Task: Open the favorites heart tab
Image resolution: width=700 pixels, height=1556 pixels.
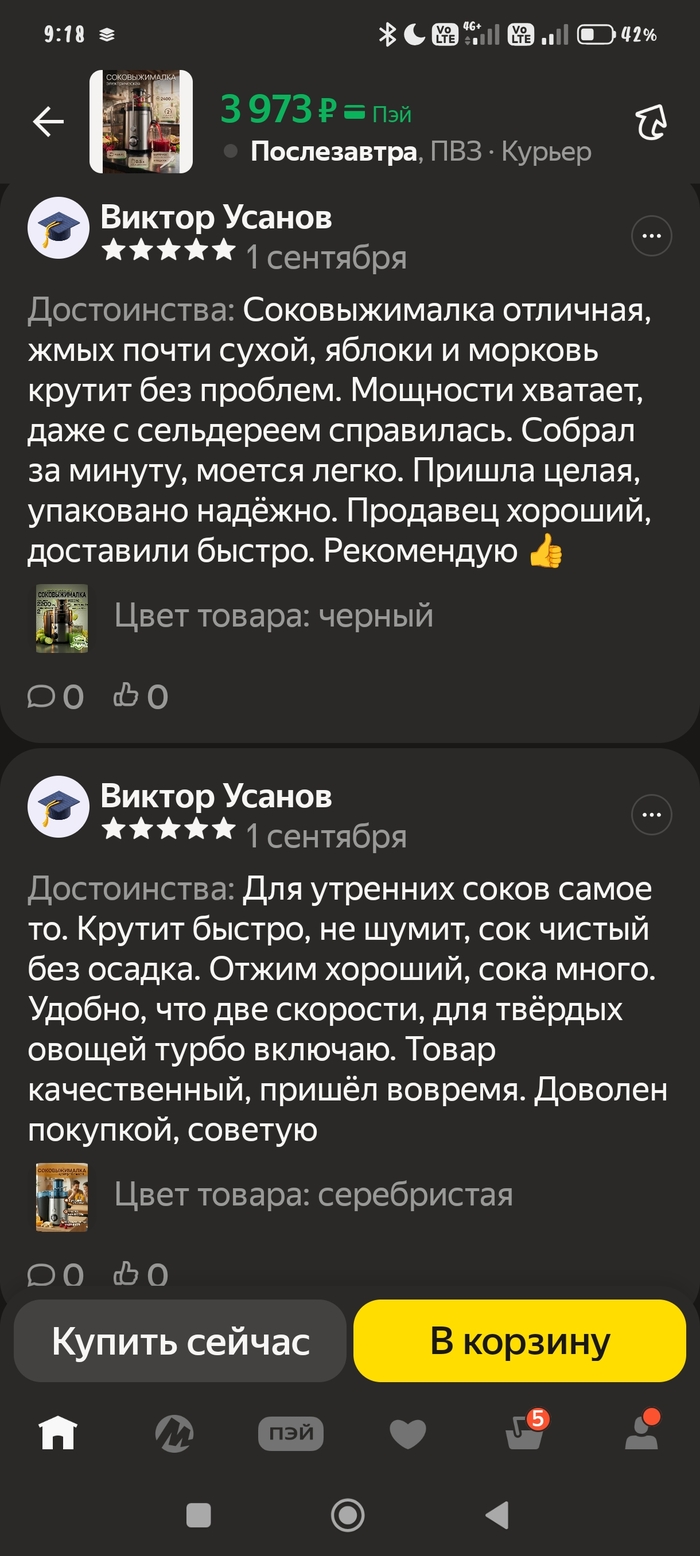Action: [x=407, y=1434]
